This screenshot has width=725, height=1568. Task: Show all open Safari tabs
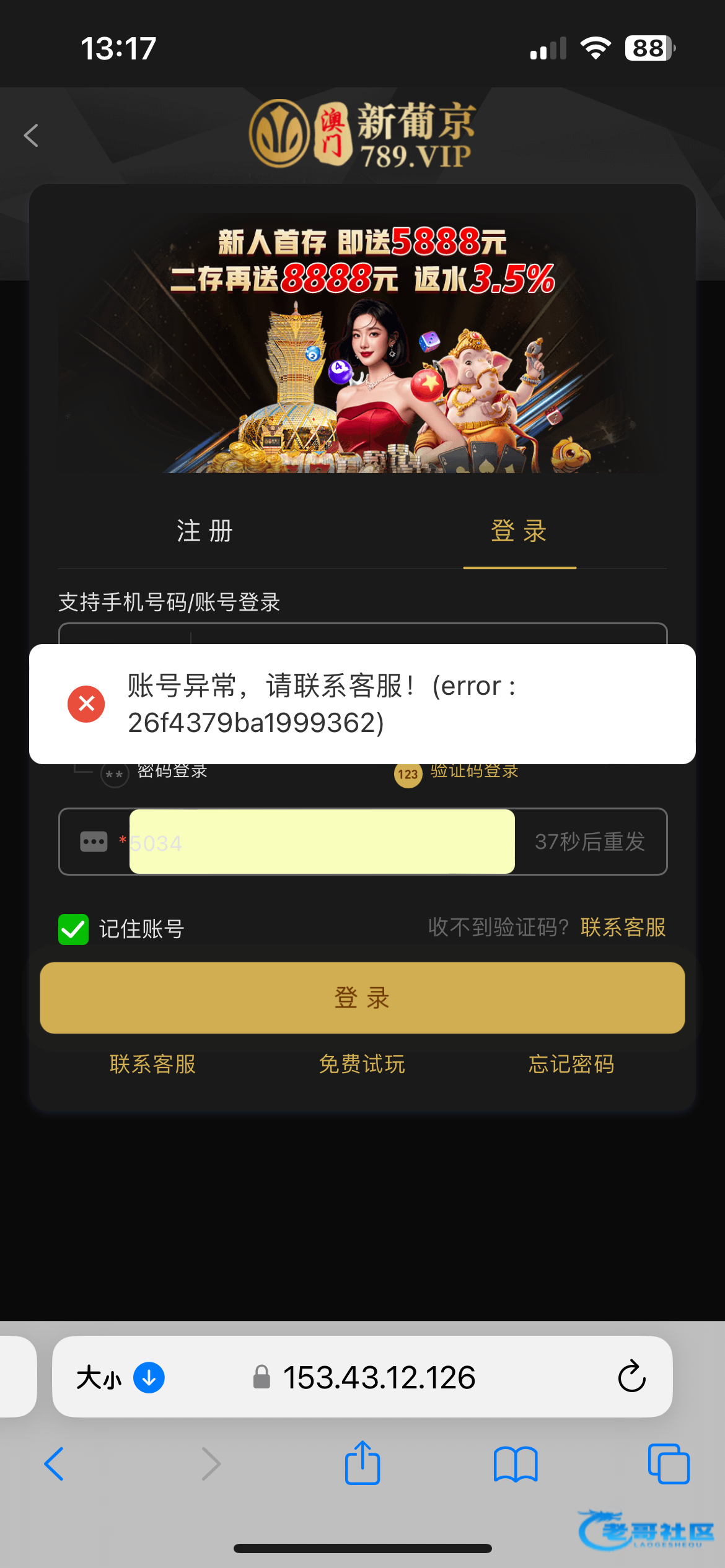[669, 1464]
